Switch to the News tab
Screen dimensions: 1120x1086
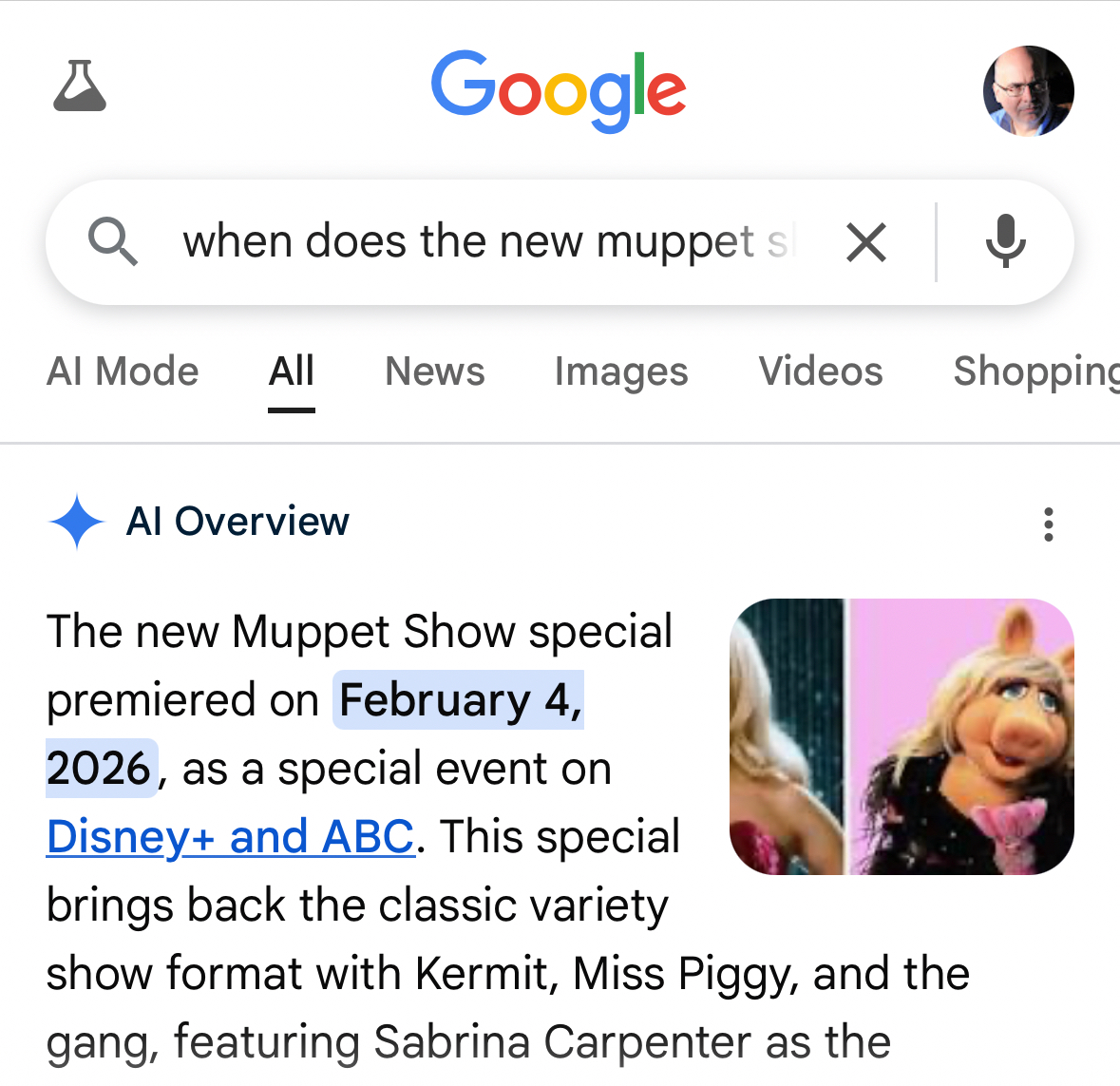coord(435,372)
